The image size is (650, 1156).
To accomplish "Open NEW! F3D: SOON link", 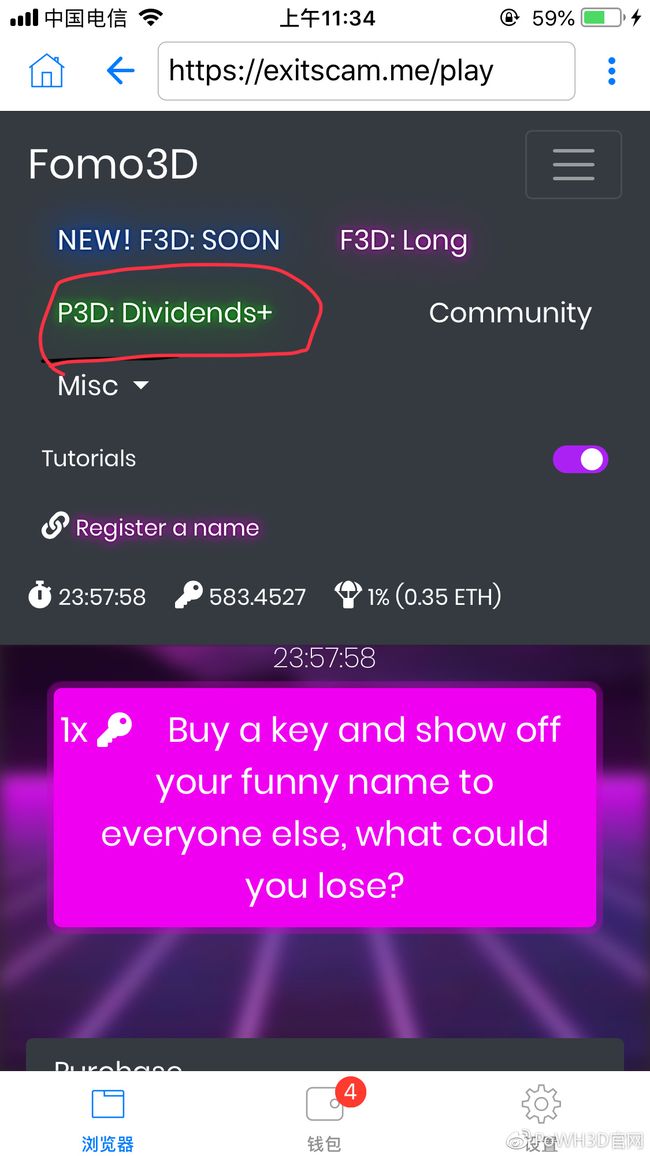I will tap(169, 240).
